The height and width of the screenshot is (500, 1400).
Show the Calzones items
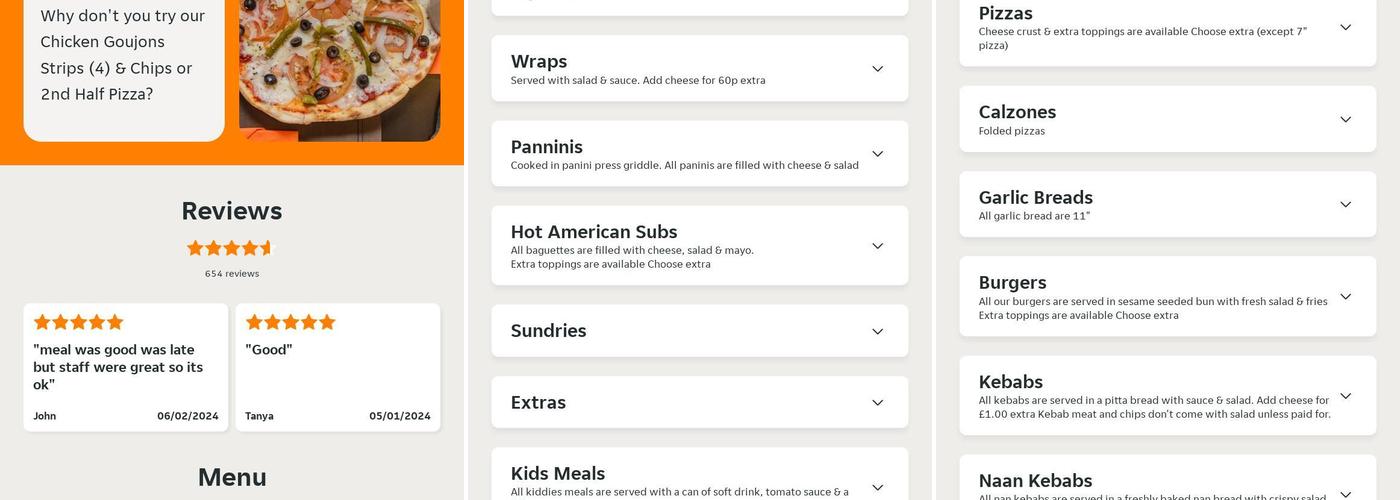point(1345,120)
